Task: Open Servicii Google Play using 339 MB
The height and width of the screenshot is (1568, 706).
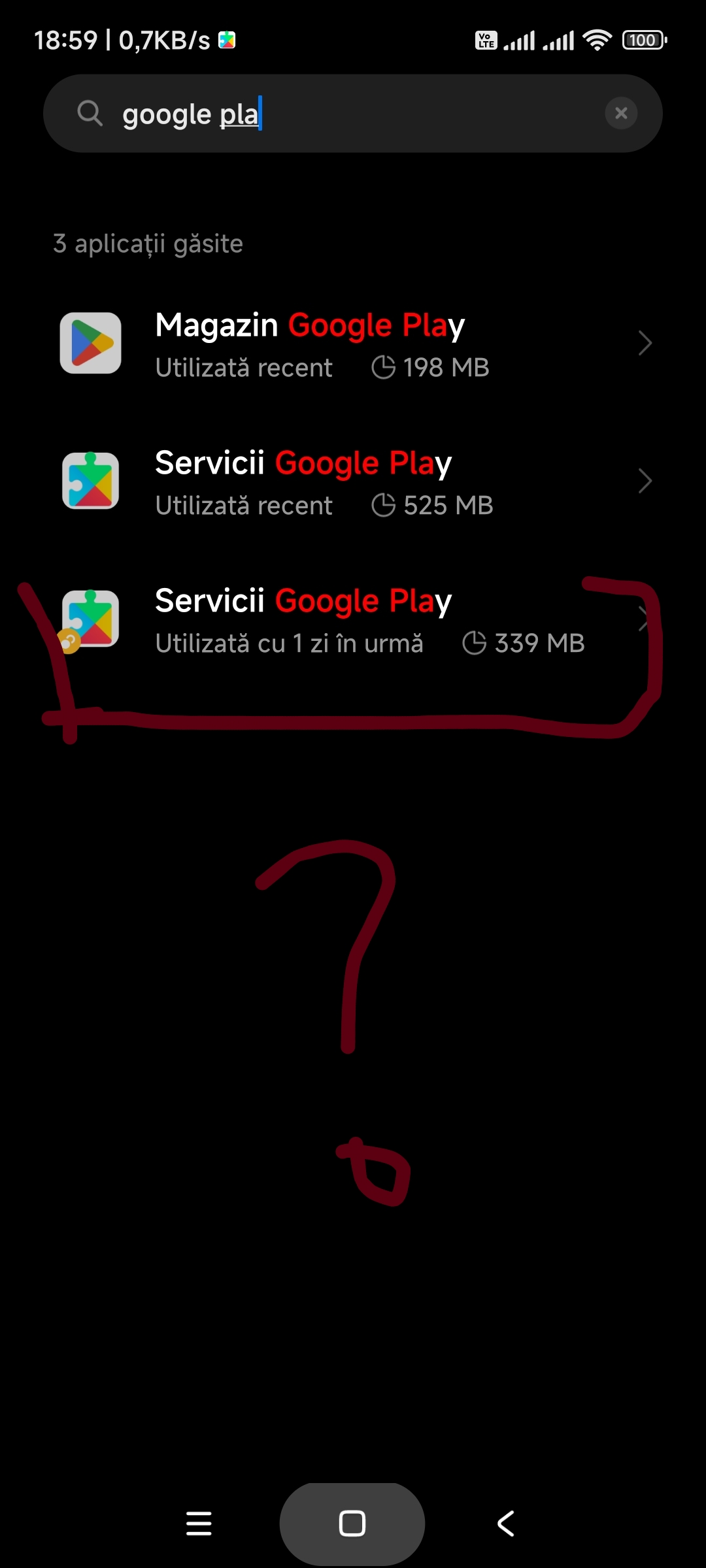Action: pos(353,620)
